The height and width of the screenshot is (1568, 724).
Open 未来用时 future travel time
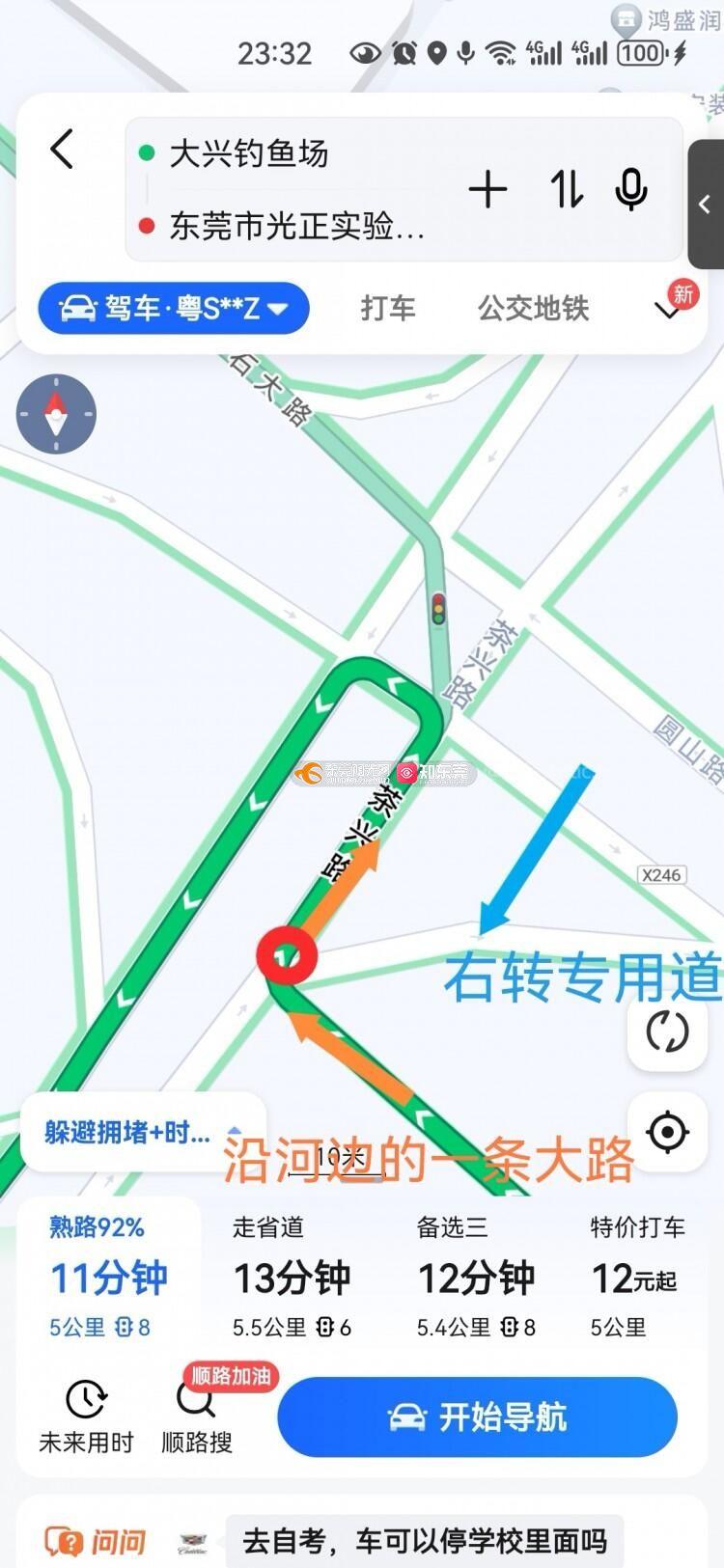click(x=86, y=1417)
